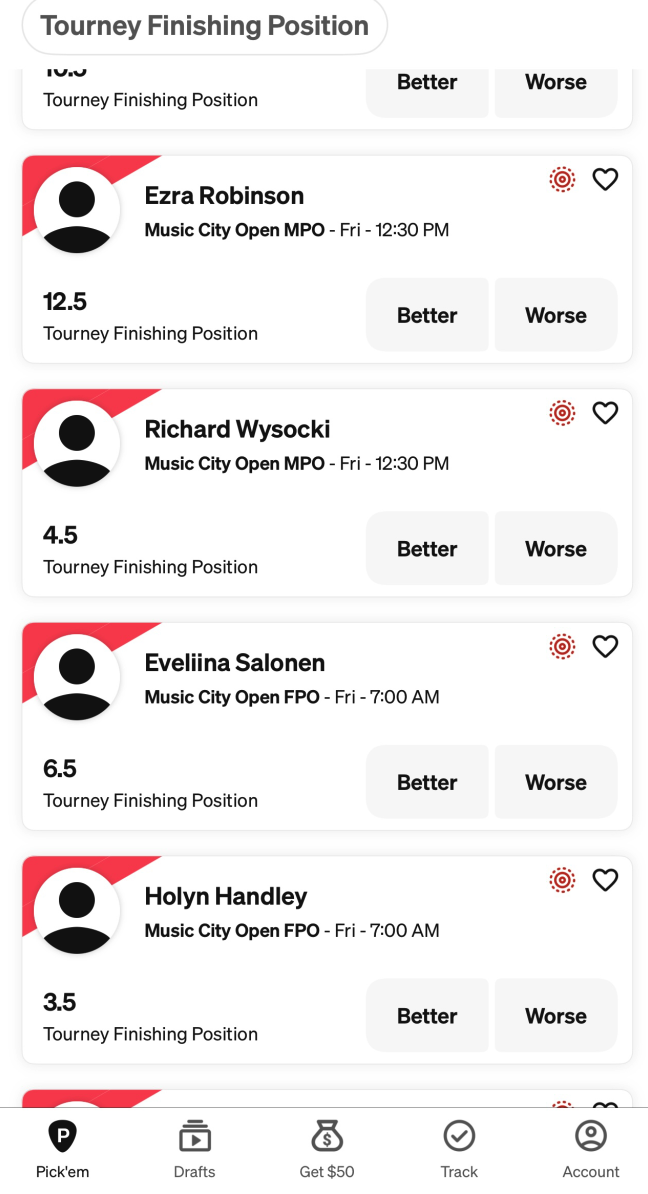
Task: Choose Worse for Richard Wysocki
Action: click(556, 549)
